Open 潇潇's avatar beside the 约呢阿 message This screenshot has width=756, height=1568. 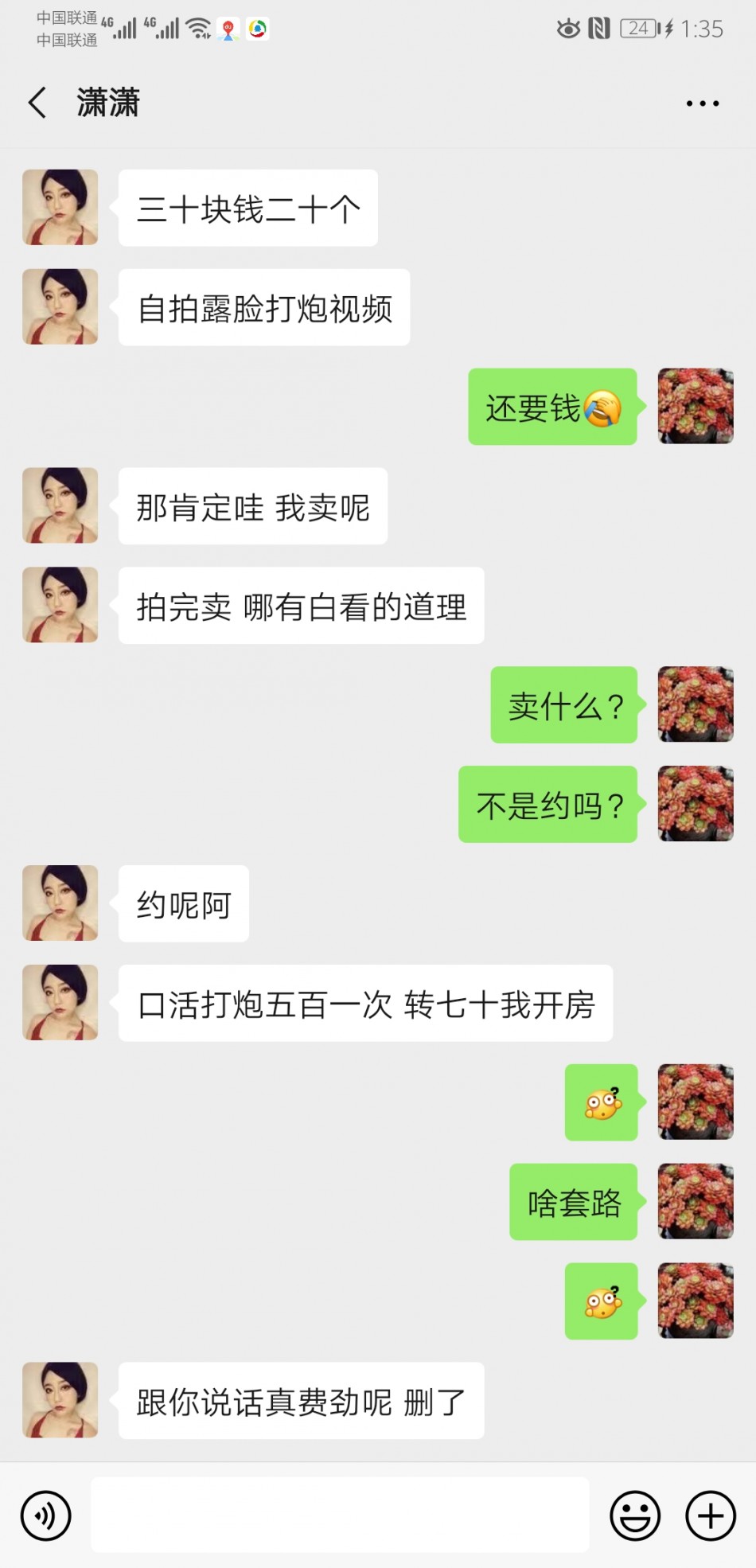click(x=60, y=903)
